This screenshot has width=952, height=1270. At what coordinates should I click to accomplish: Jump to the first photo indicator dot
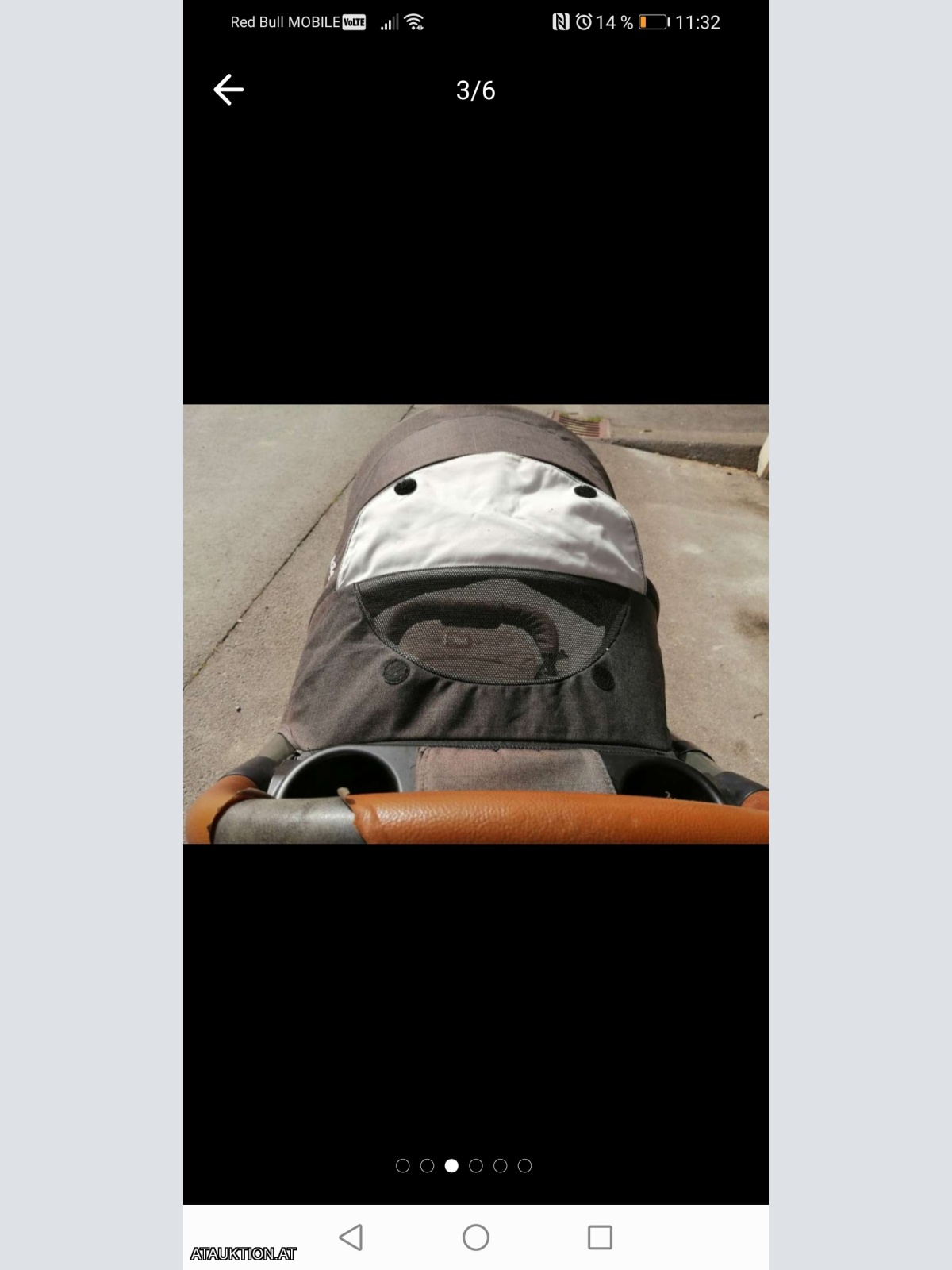click(x=403, y=1165)
